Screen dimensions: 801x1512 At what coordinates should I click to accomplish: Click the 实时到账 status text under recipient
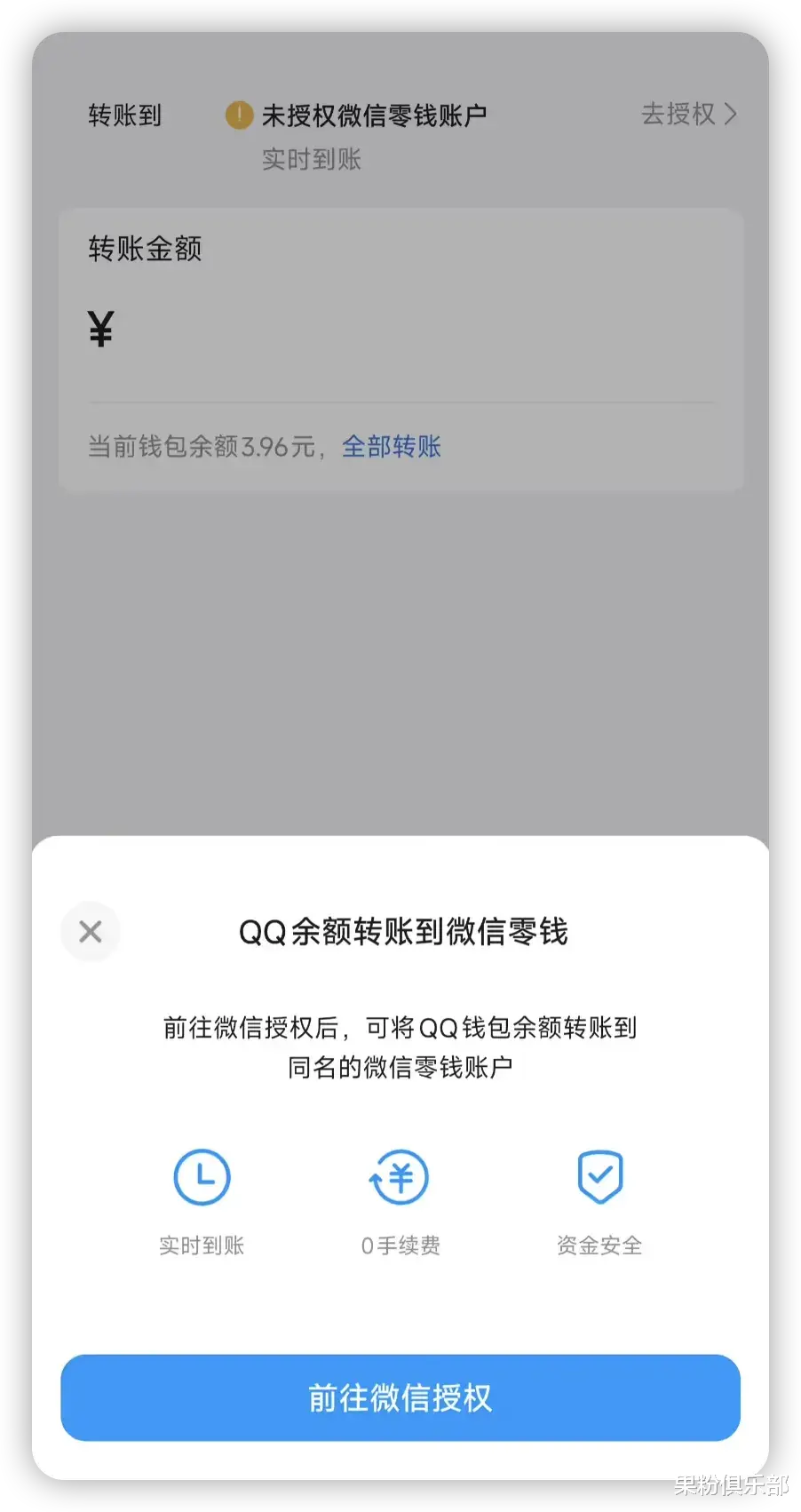pyautogui.click(x=310, y=159)
